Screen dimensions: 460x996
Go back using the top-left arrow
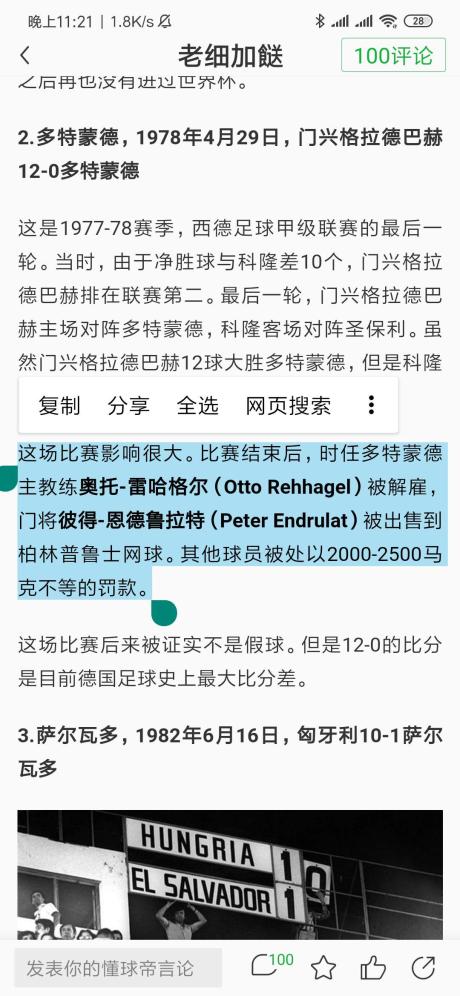25,55
